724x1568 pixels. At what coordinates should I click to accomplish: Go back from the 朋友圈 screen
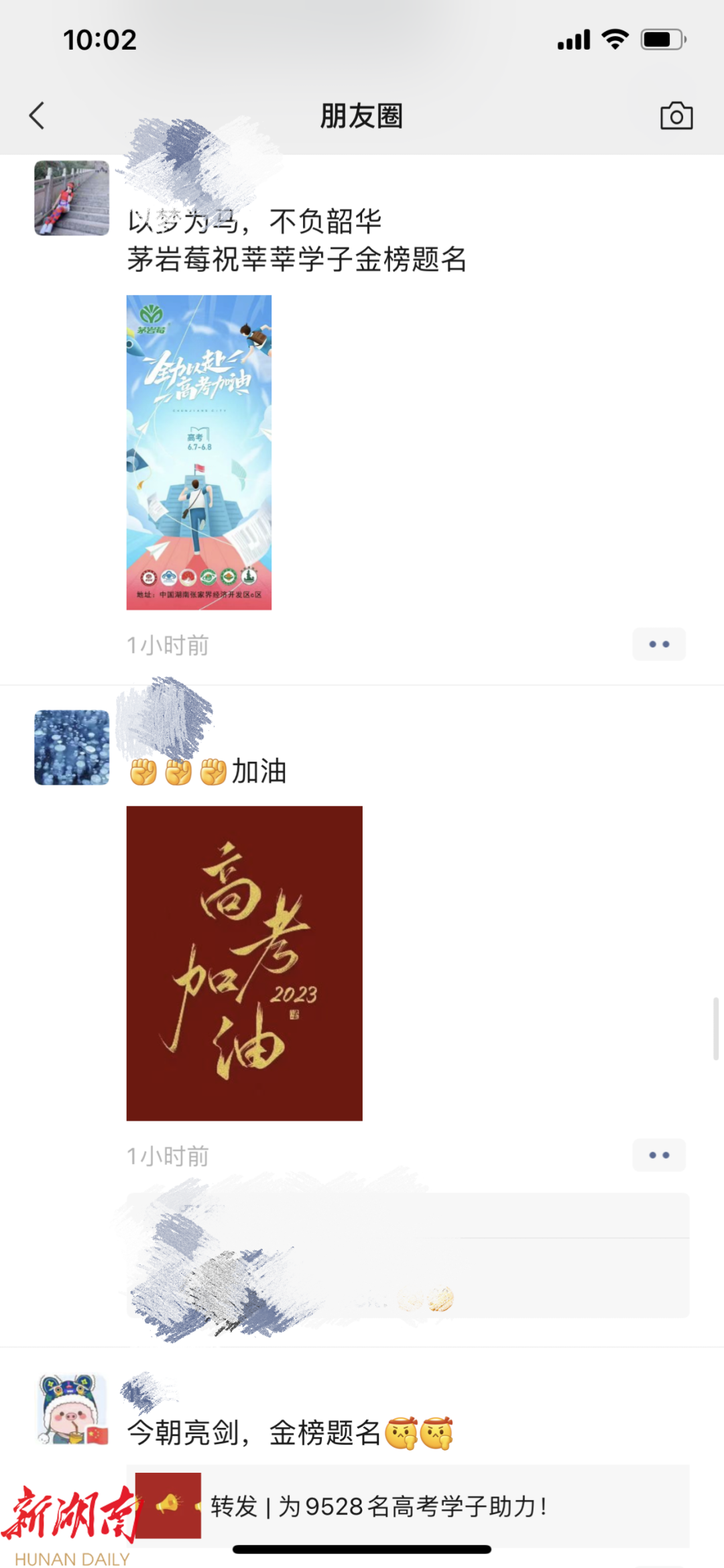pyautogui.click(x=38, y=115)
